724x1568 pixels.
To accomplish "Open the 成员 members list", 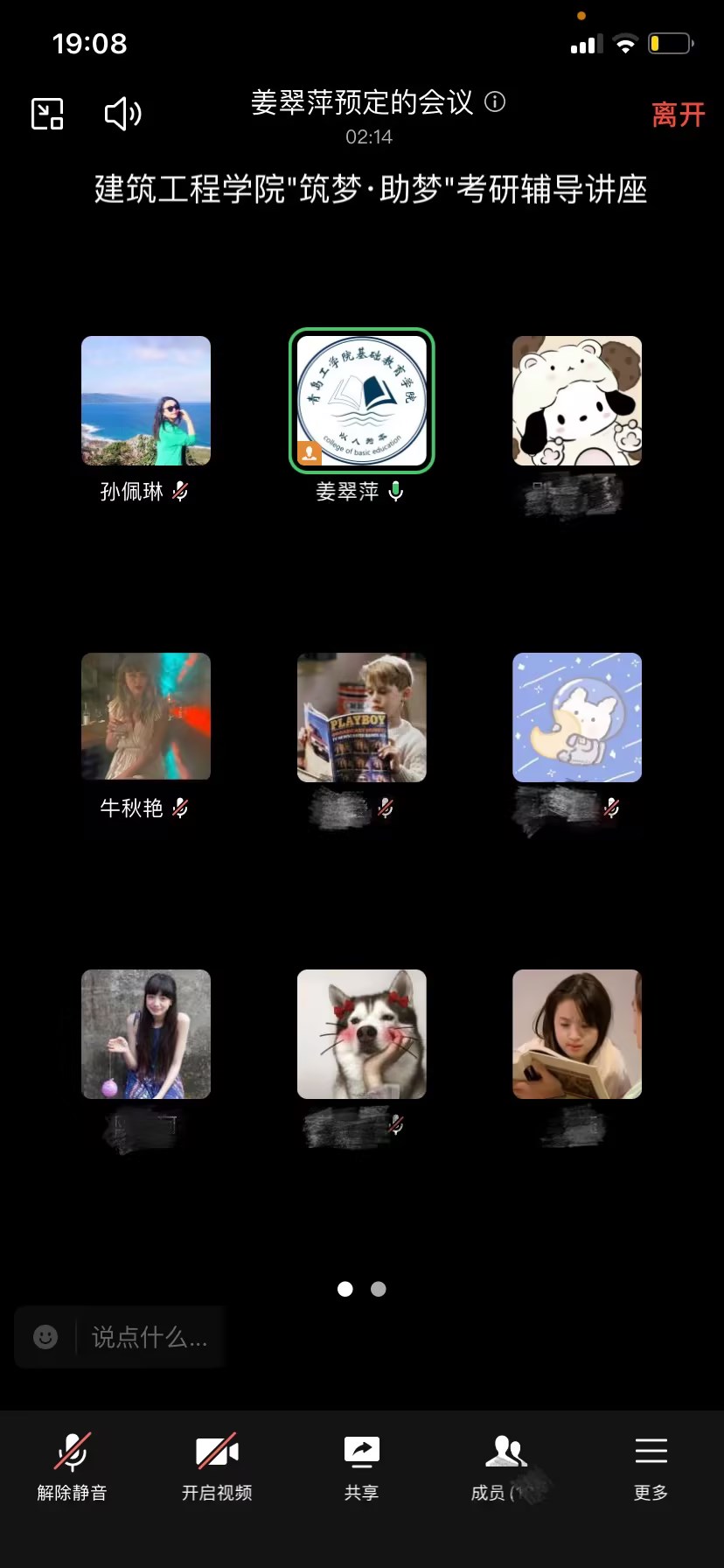I will 505,1466.
